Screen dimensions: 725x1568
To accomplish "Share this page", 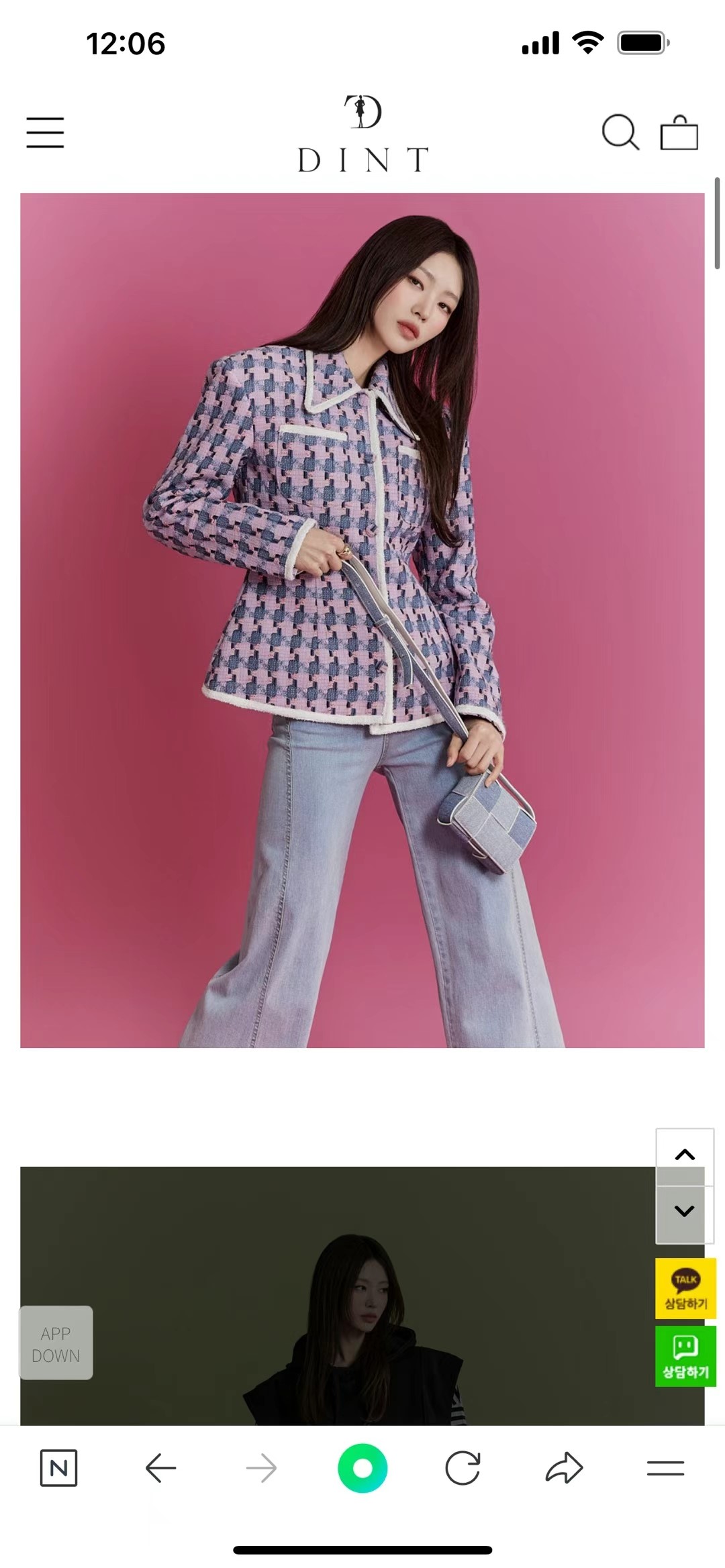I will tap(564, 1469).
